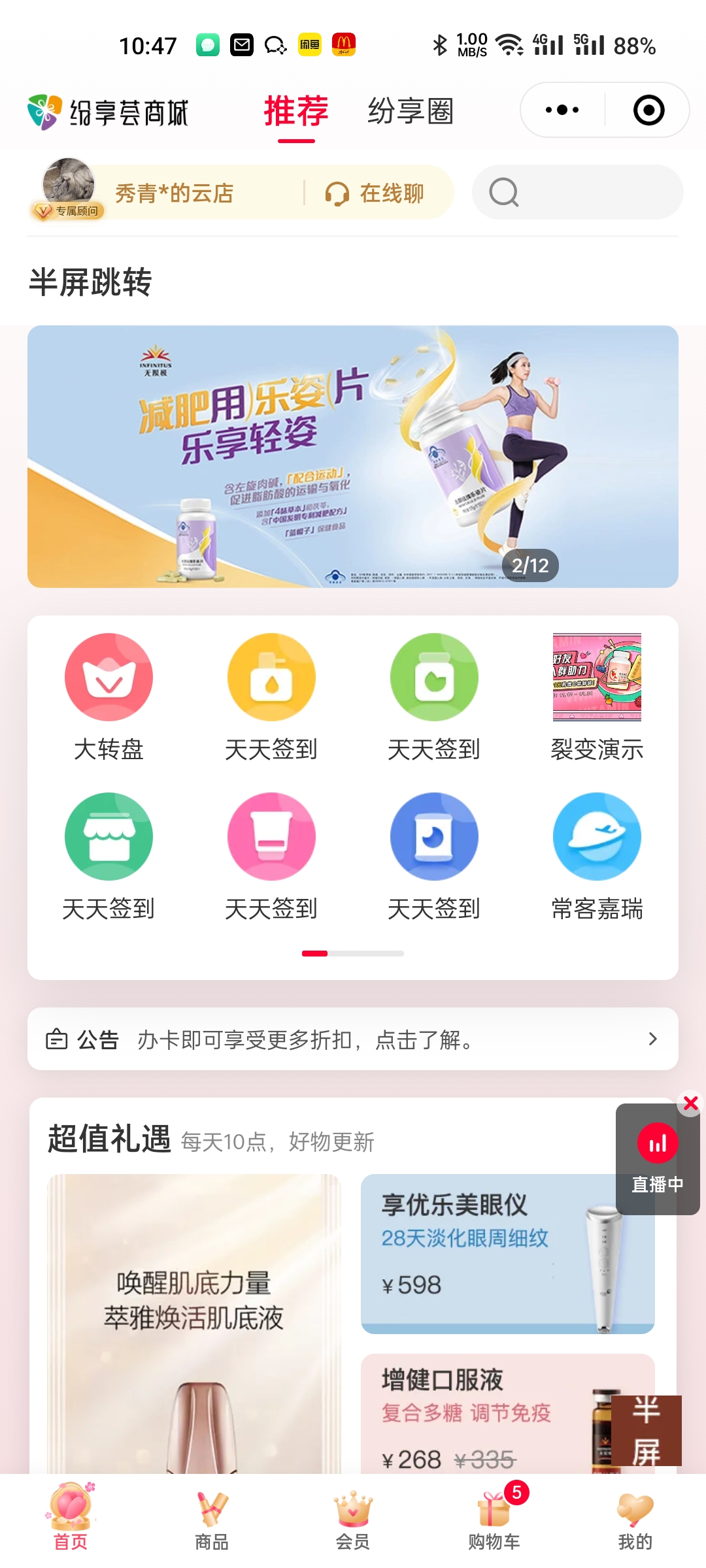
Task: Read the 公告 about card discounts
Action: coord(352,1039)
